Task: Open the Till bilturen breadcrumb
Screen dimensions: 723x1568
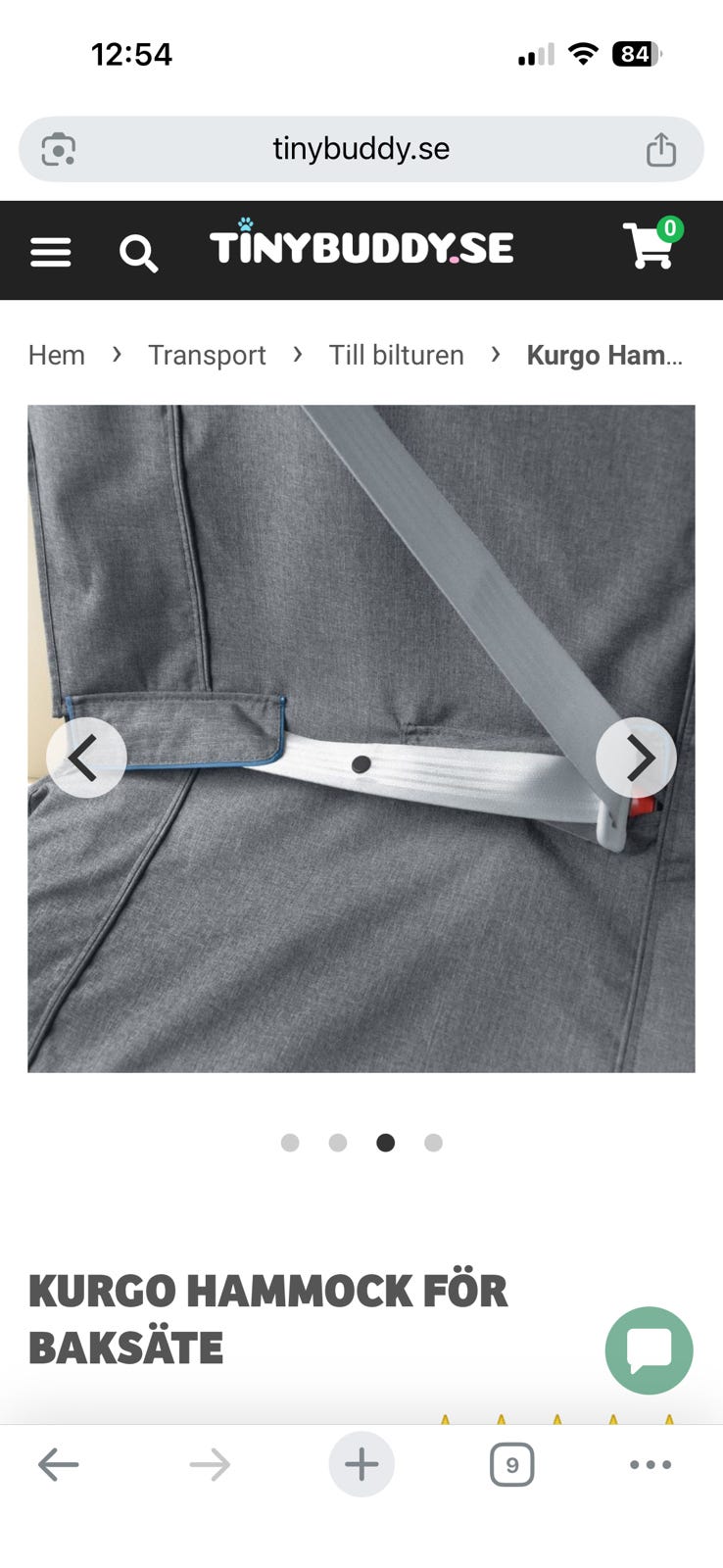Action: [x=396, y=355]
